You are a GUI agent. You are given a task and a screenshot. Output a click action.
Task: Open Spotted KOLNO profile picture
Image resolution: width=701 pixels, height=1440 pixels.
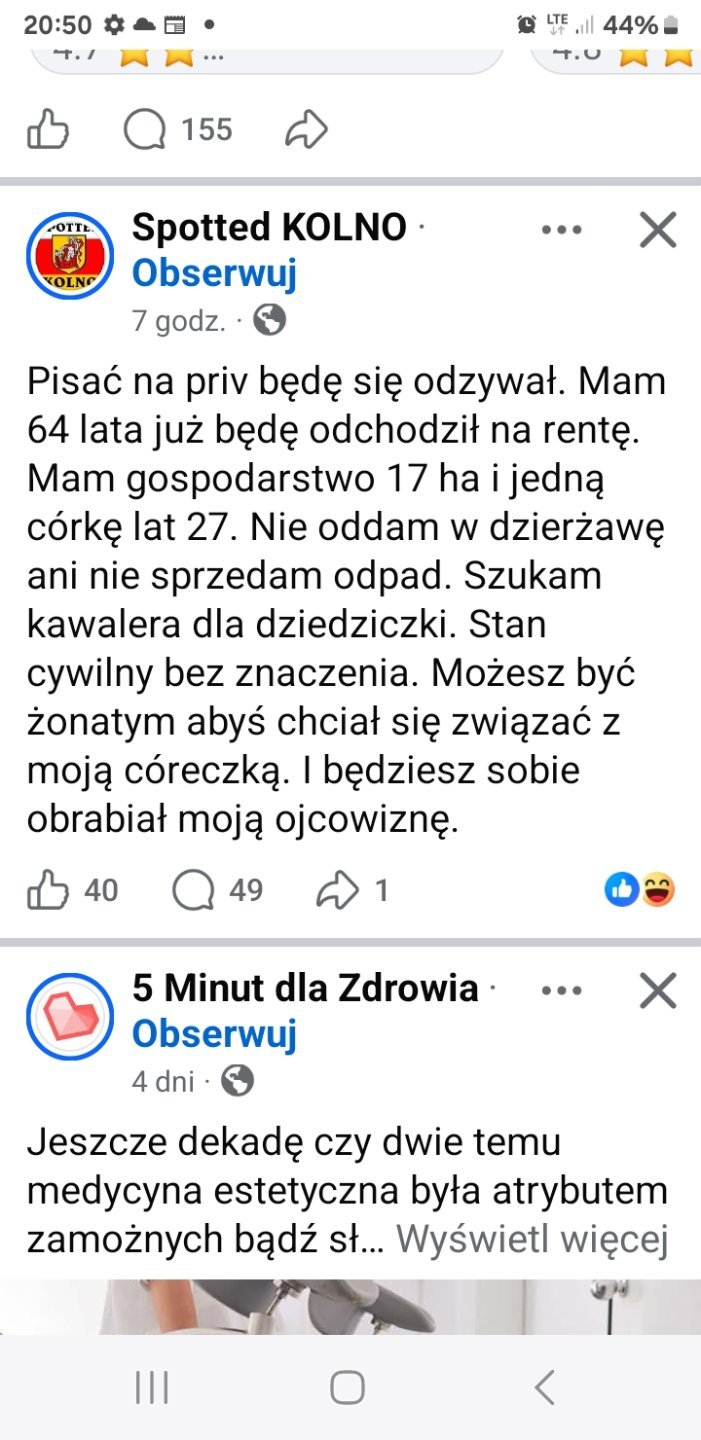click(x=70, y=256)
